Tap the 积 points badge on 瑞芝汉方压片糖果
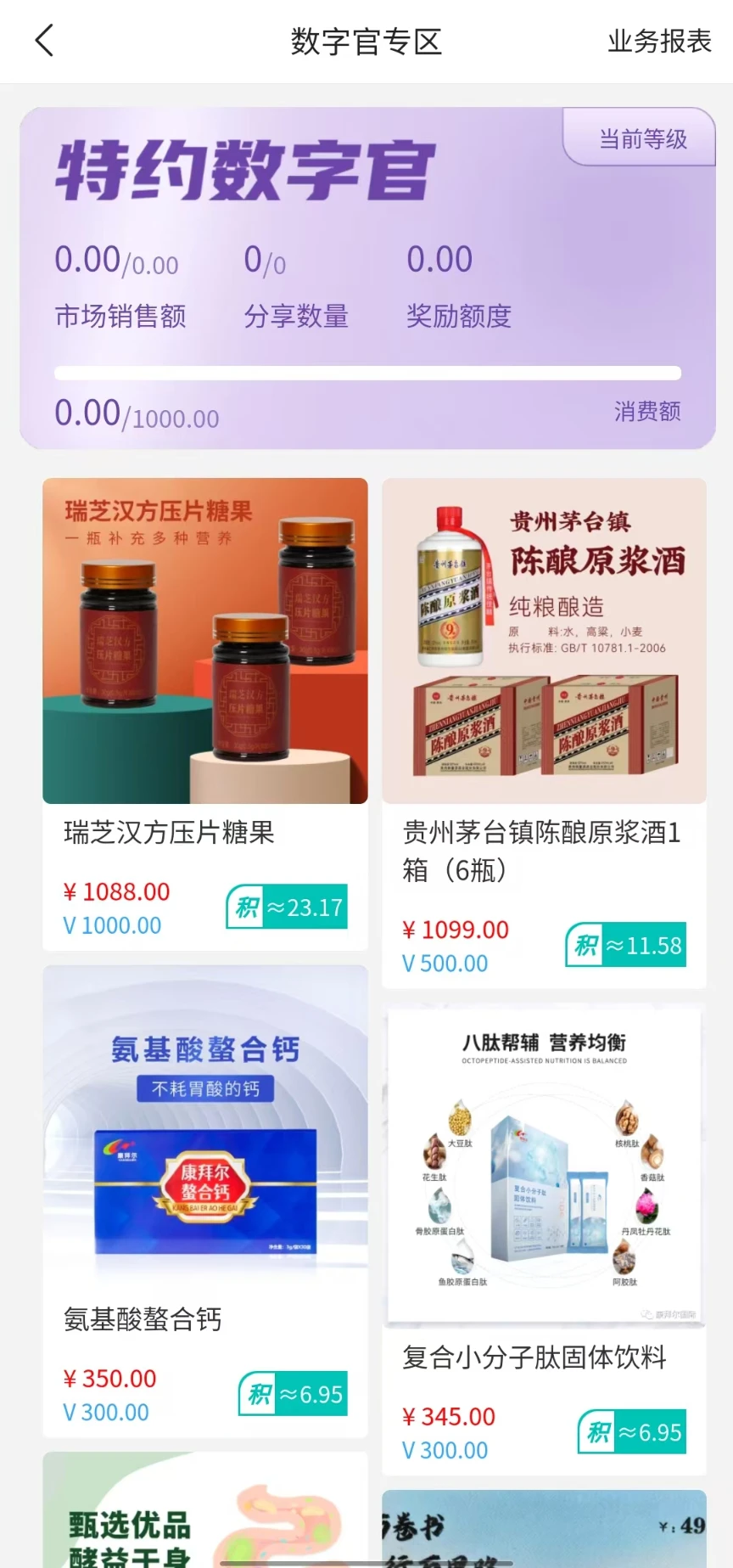The width and height of the screenshot is (733, 1568). click(x=285, y=906)
